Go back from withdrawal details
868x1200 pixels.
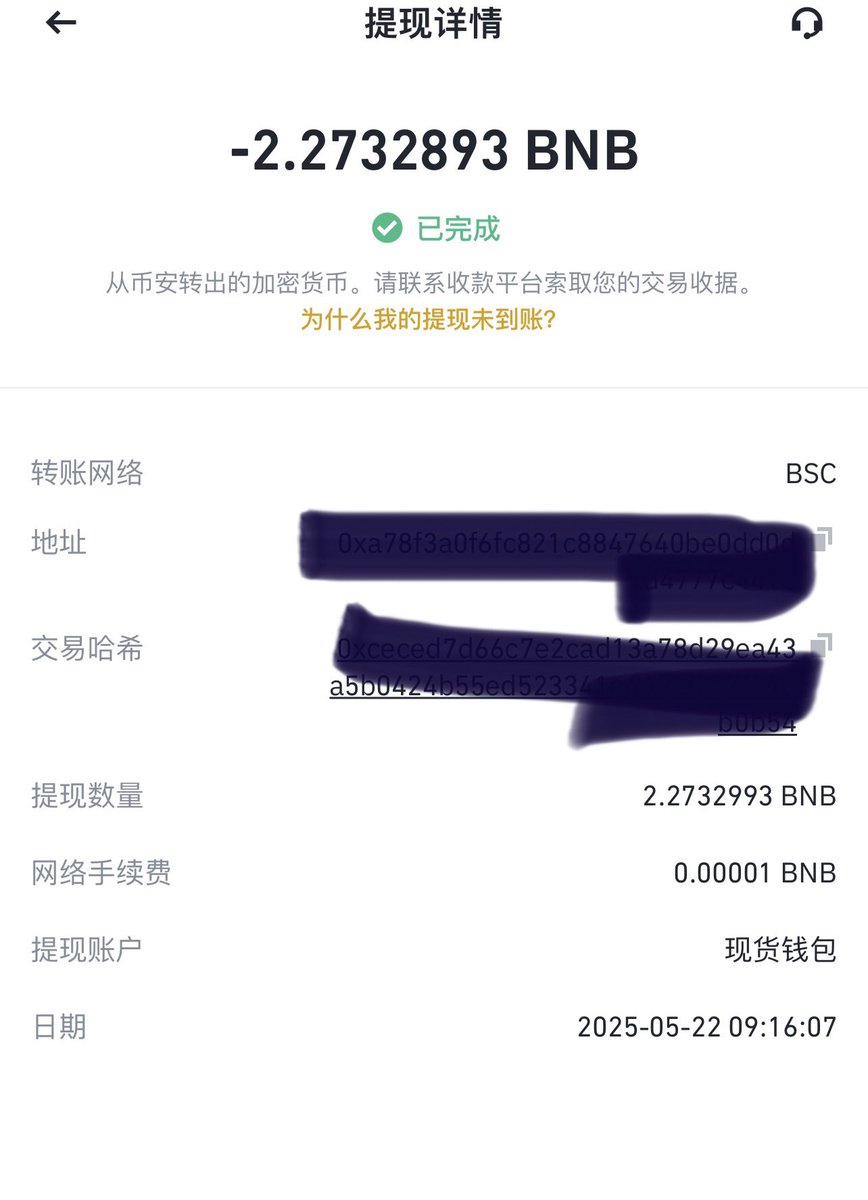[61, 23]
